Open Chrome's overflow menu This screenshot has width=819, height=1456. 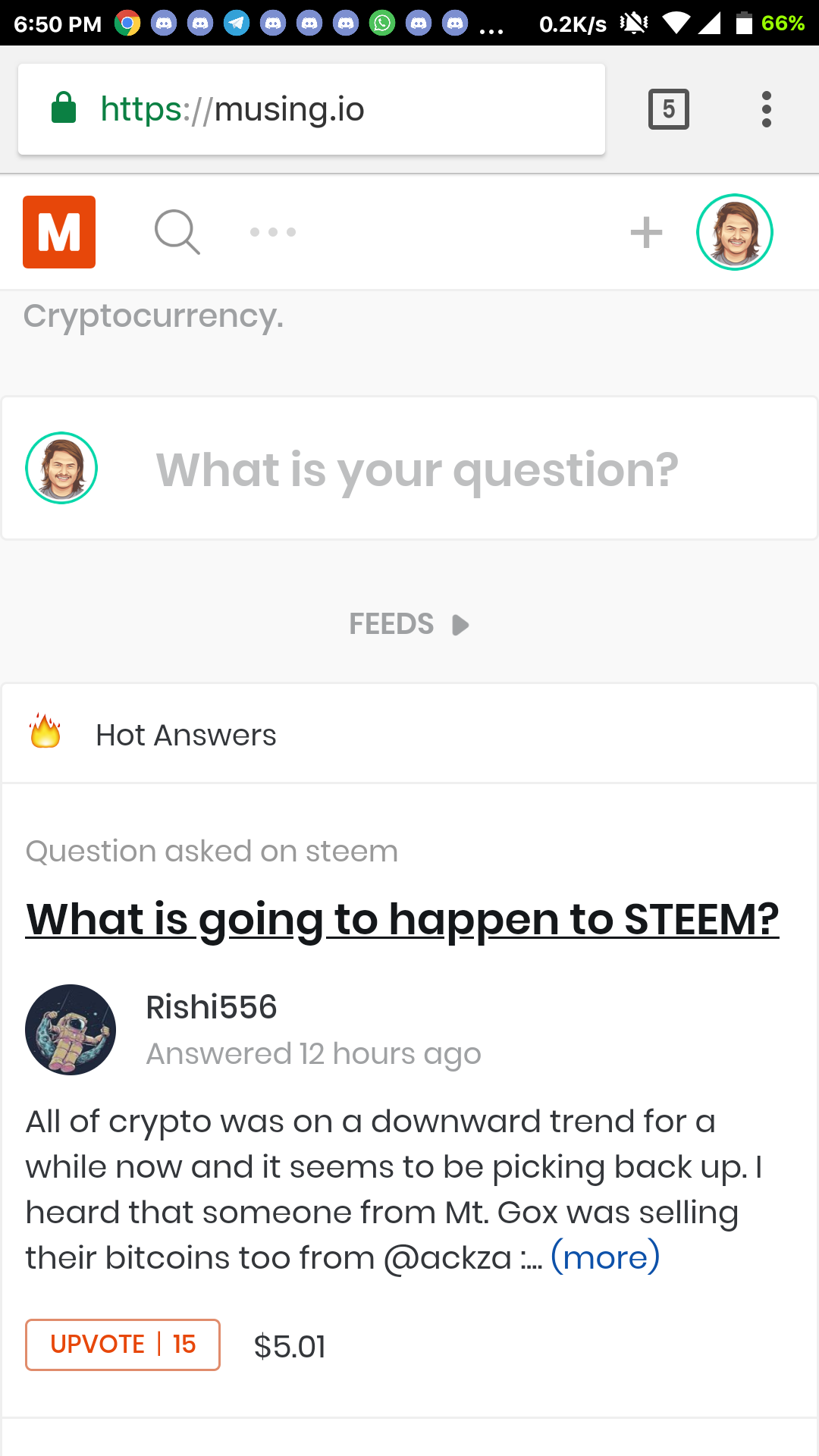coord(767,109)
